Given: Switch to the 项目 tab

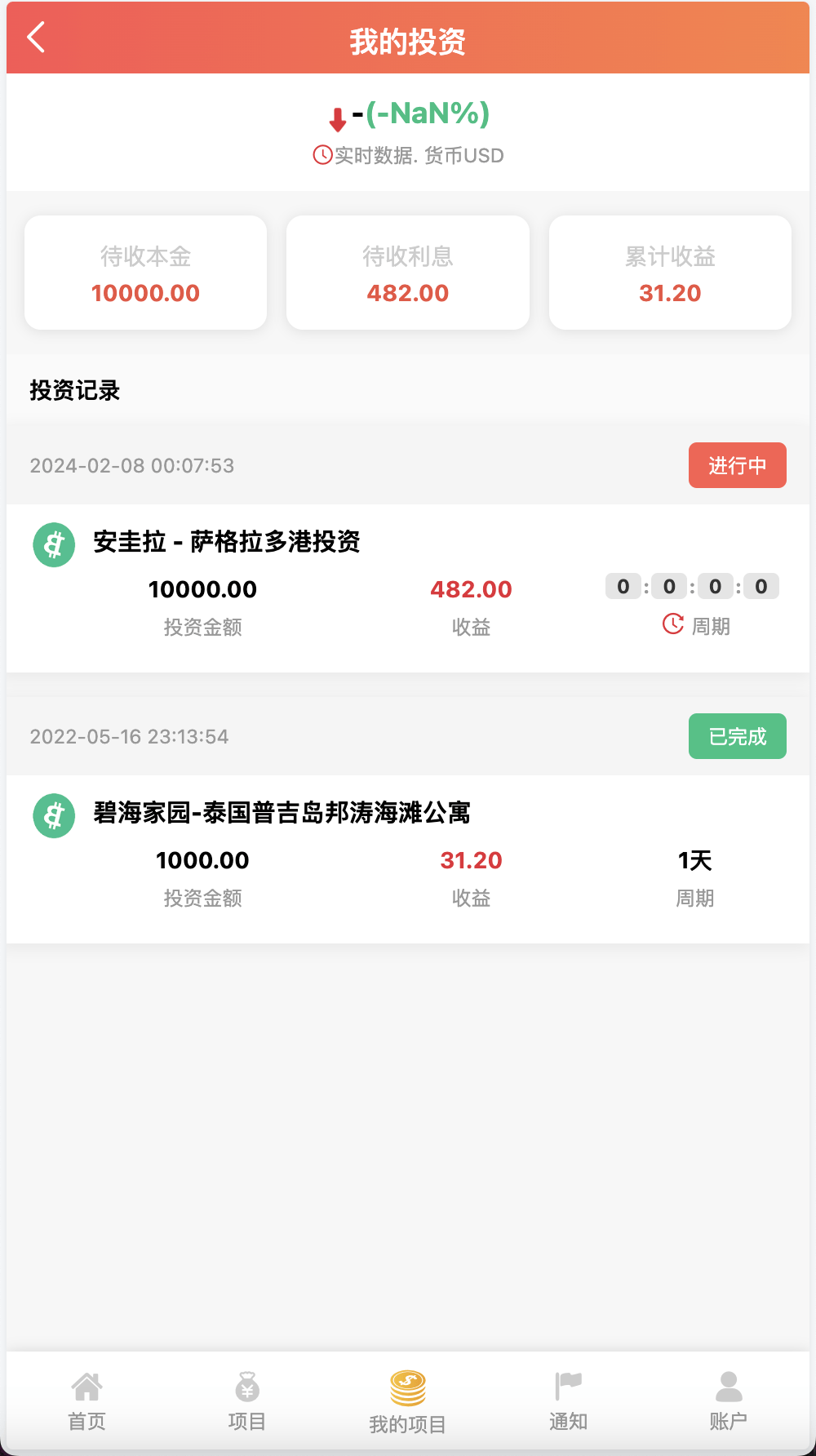Looking at the screenshot, I should click(x=247, y=1401).
